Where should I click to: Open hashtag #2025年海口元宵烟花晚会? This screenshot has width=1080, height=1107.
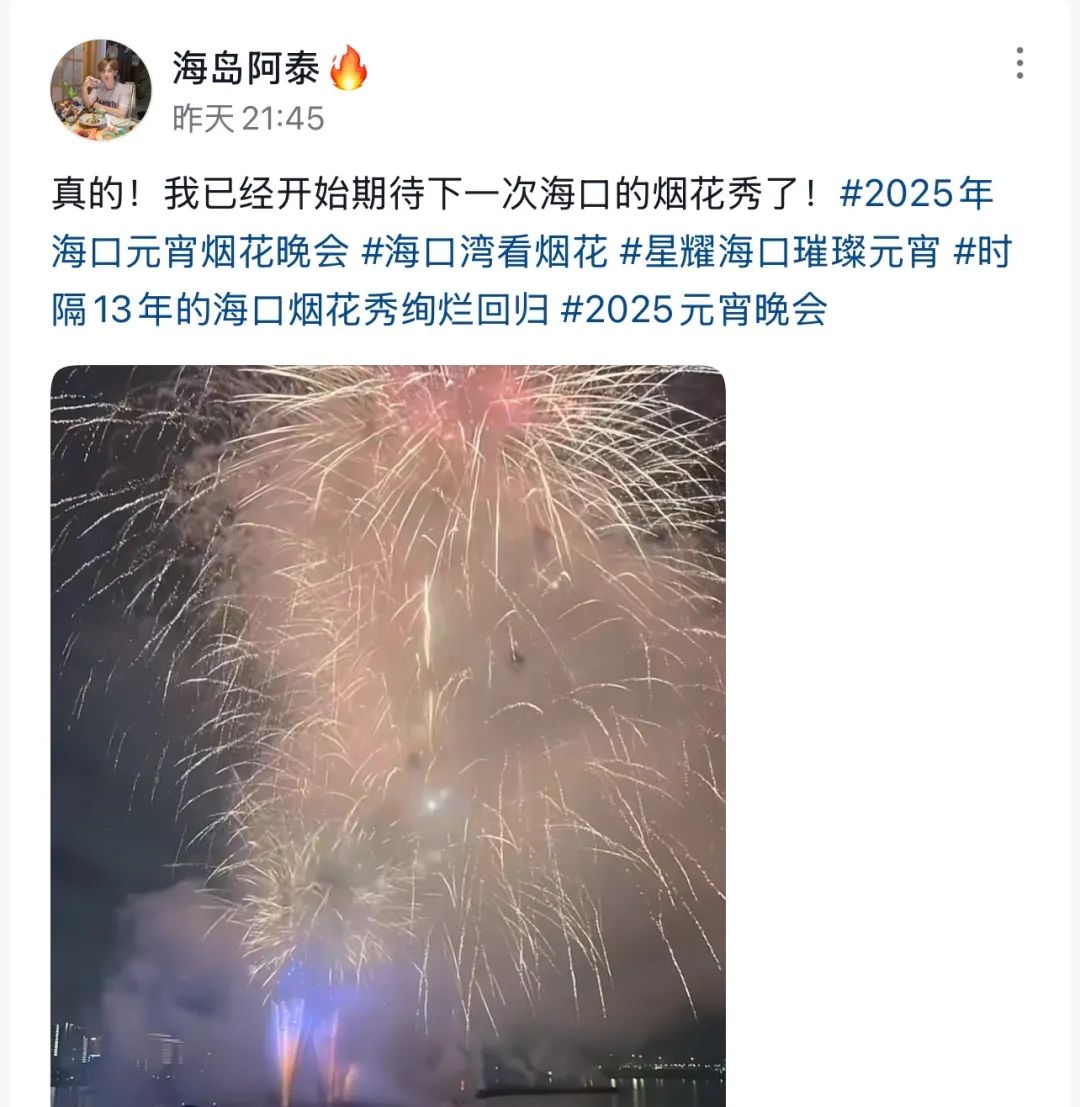pos(200,251)
